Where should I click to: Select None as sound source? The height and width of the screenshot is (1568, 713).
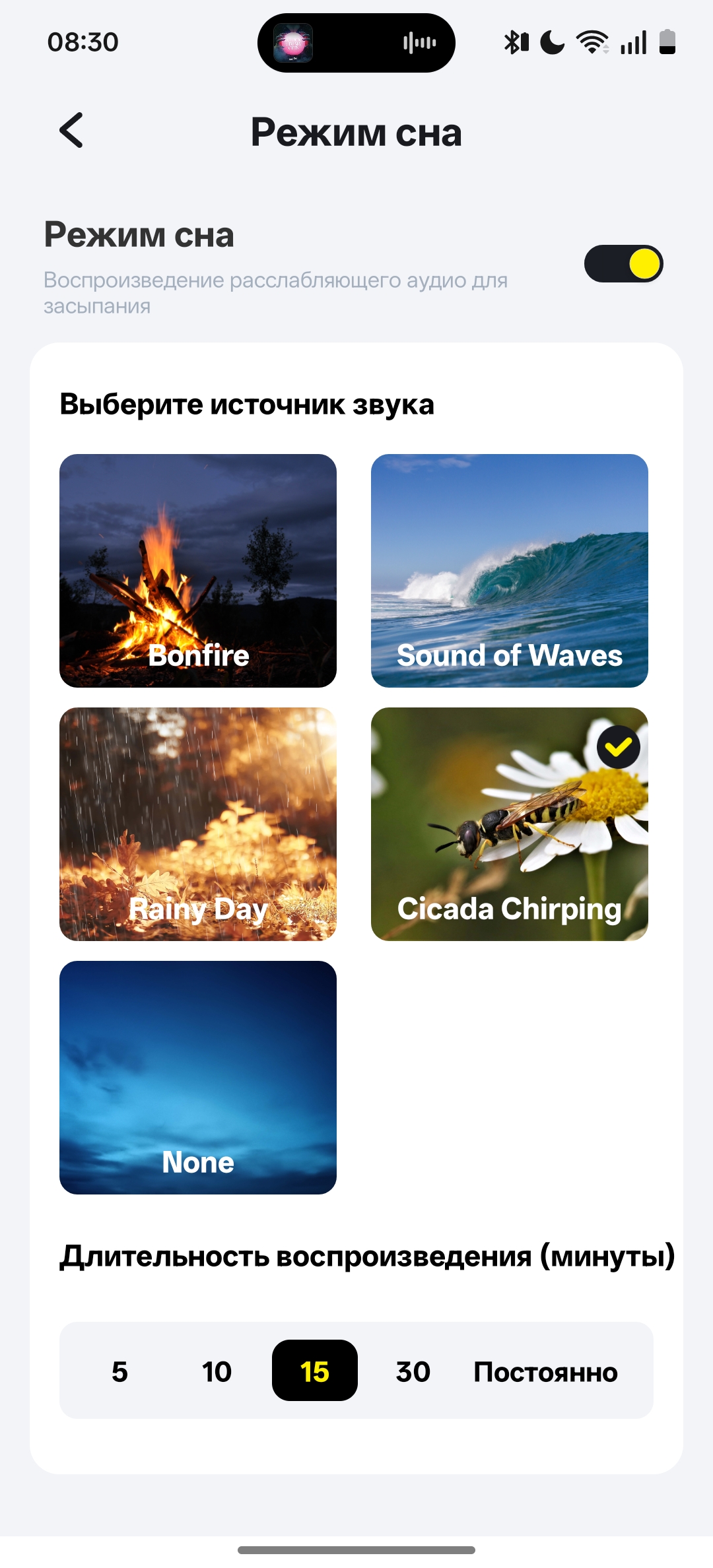point(198,1077)
